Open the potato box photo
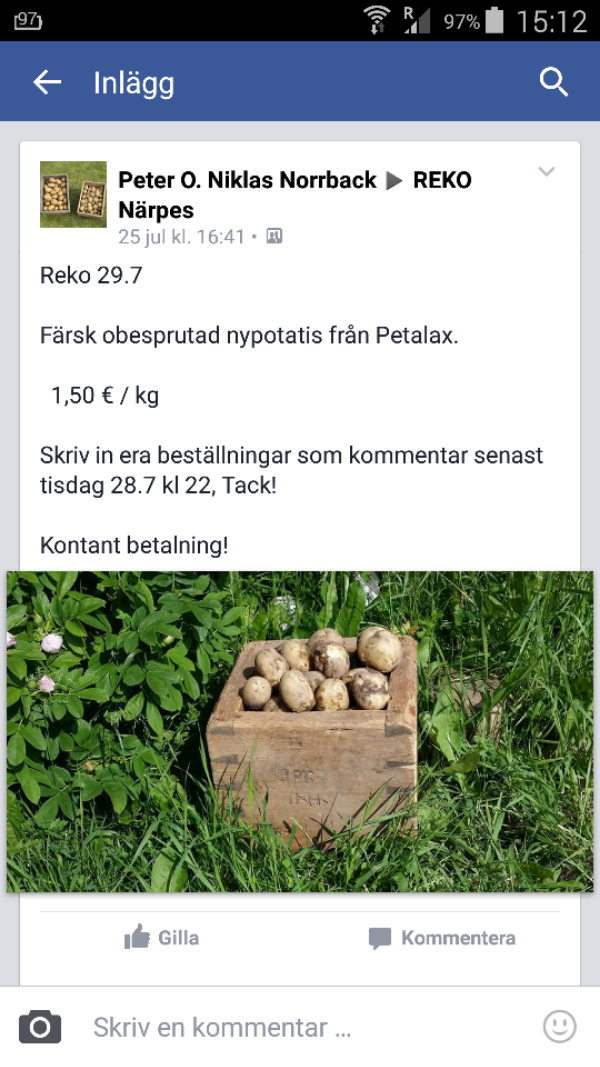 click(x=300, y=731)
